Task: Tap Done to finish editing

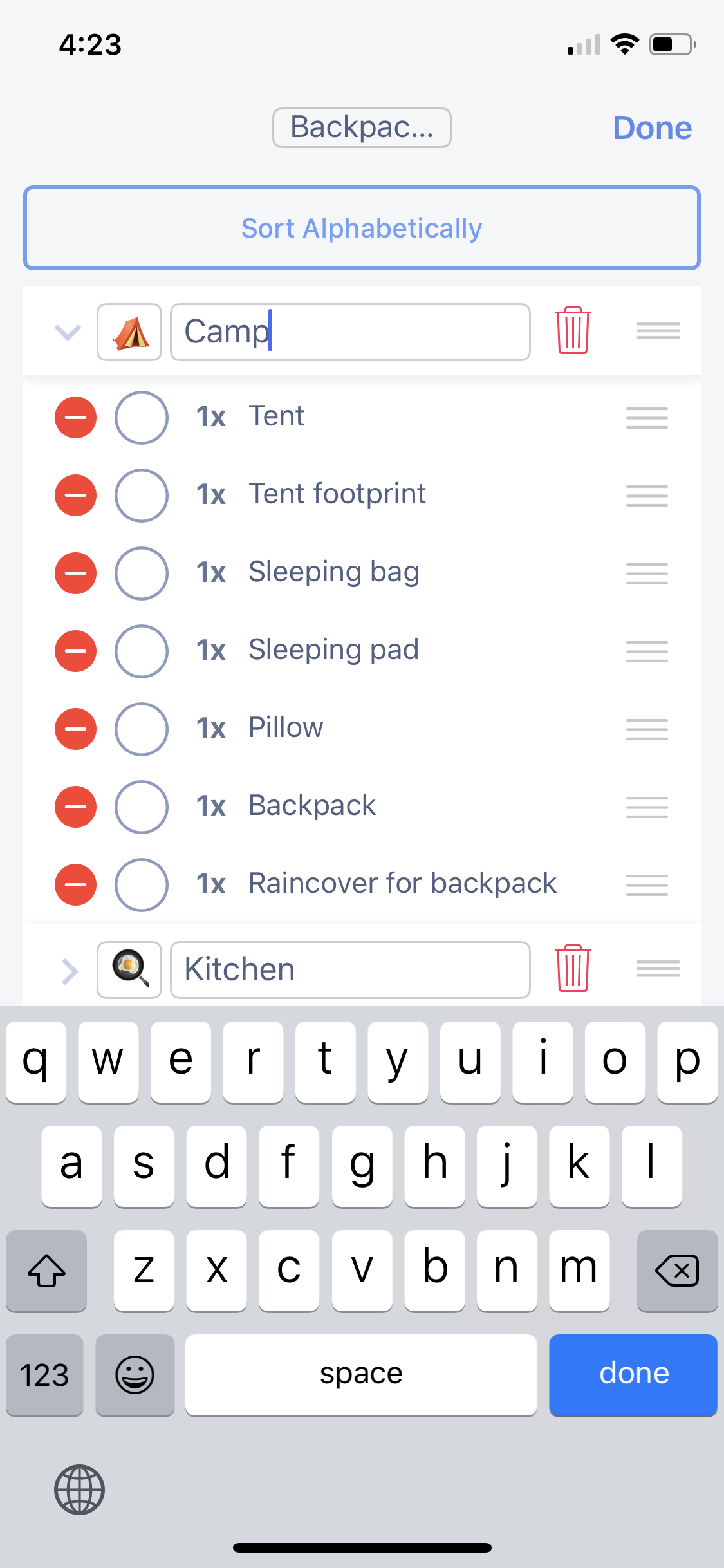Action: 652,127
